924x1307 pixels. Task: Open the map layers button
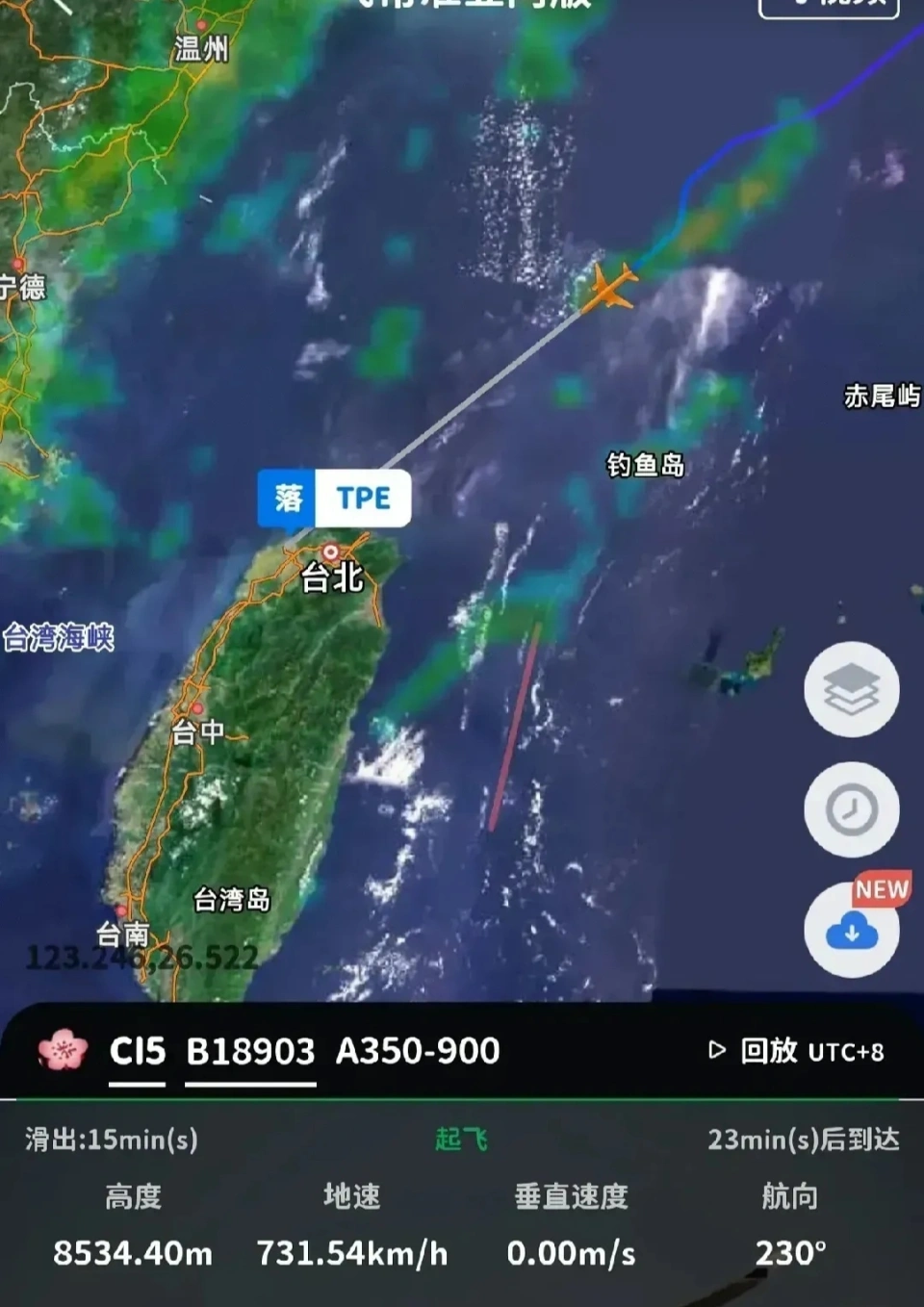pos(852,689)
